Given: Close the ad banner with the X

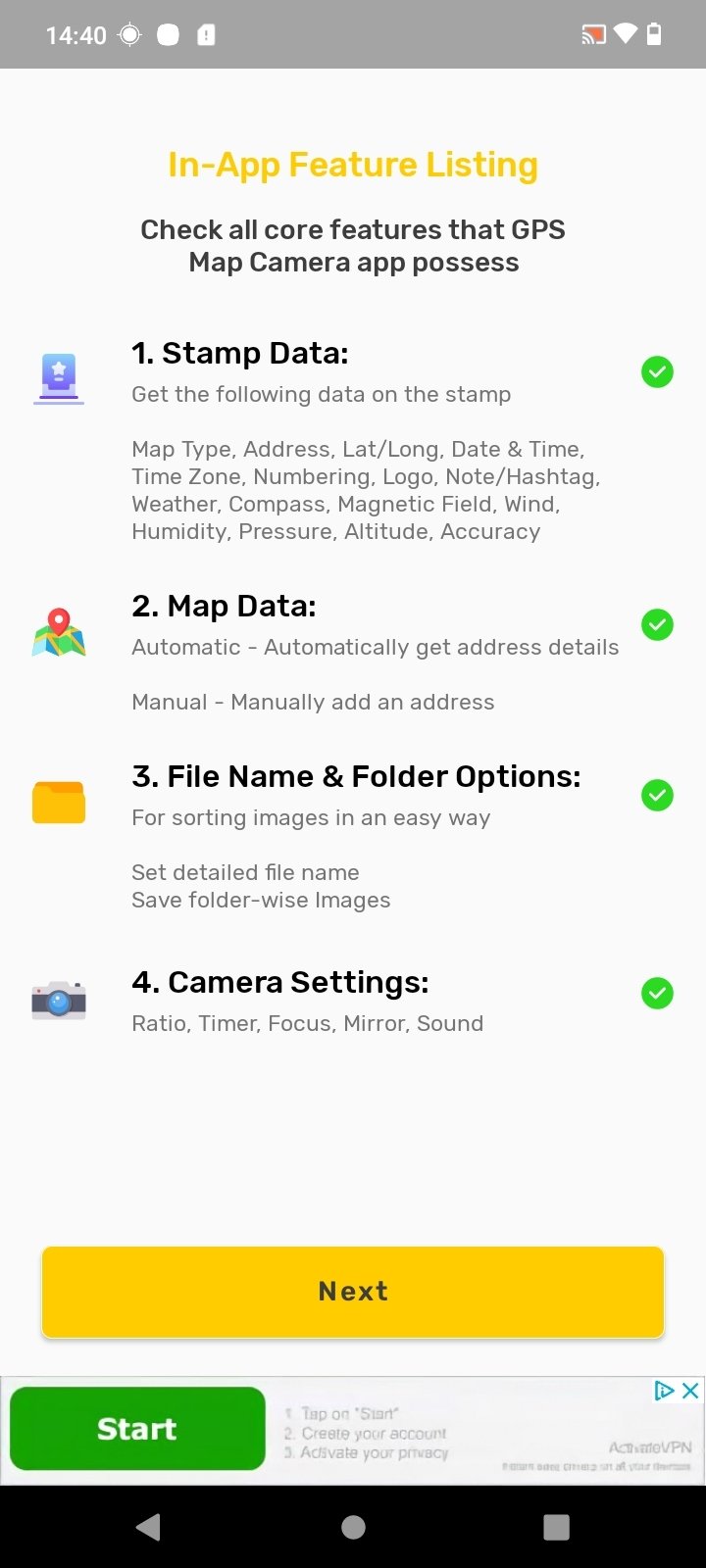Looking at the screenshot, I should point(690,1391).
